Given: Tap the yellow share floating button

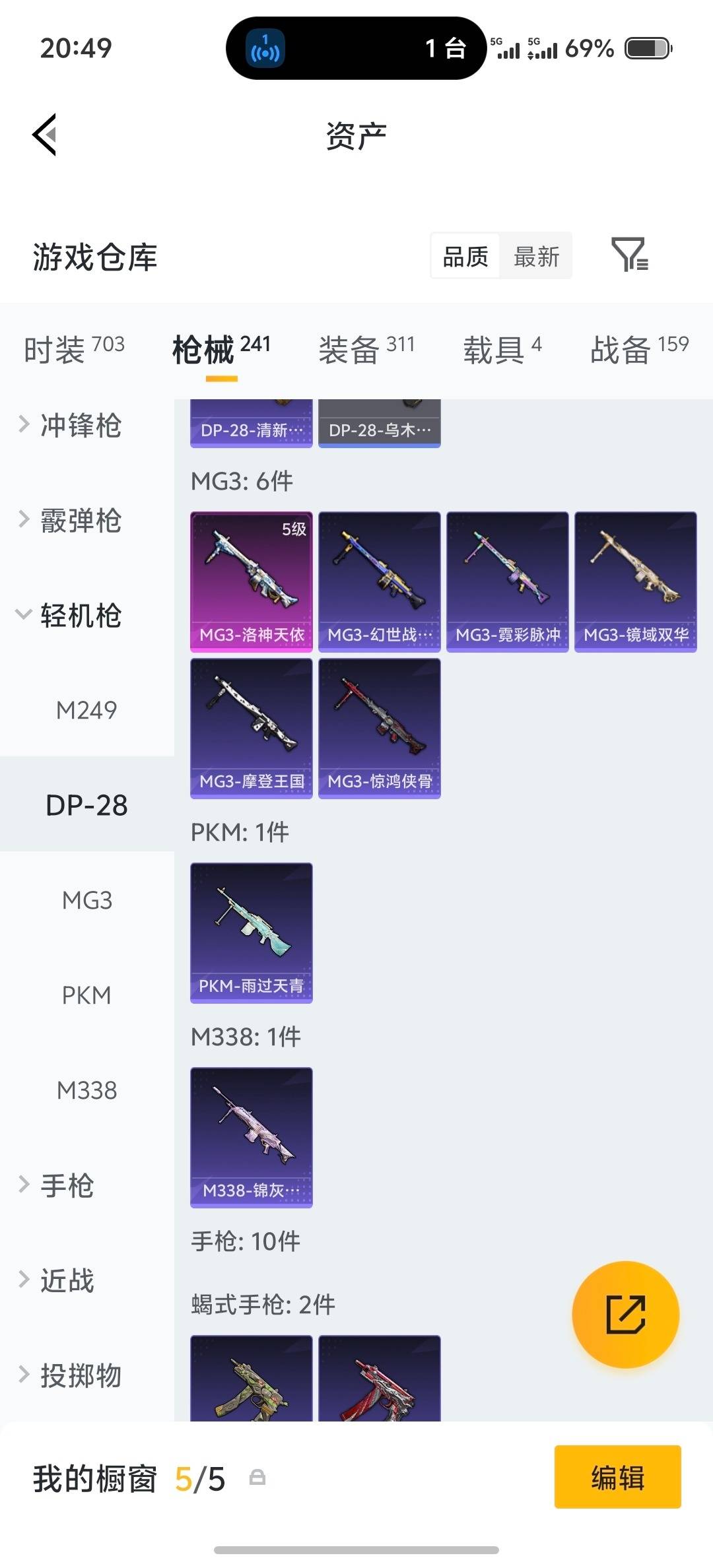Looking at the screenshot, I should click(625, 1315).
